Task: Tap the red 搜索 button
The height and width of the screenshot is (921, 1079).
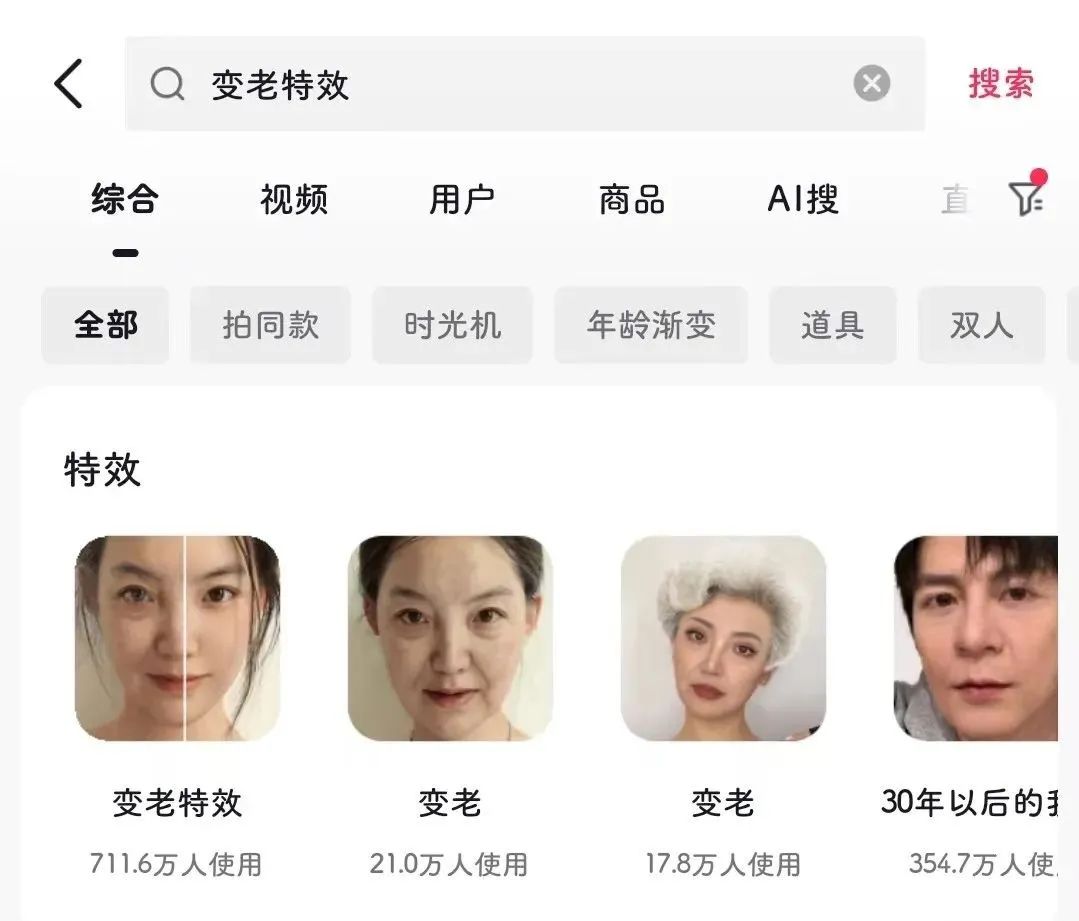Action: [x=1000, y=84]
